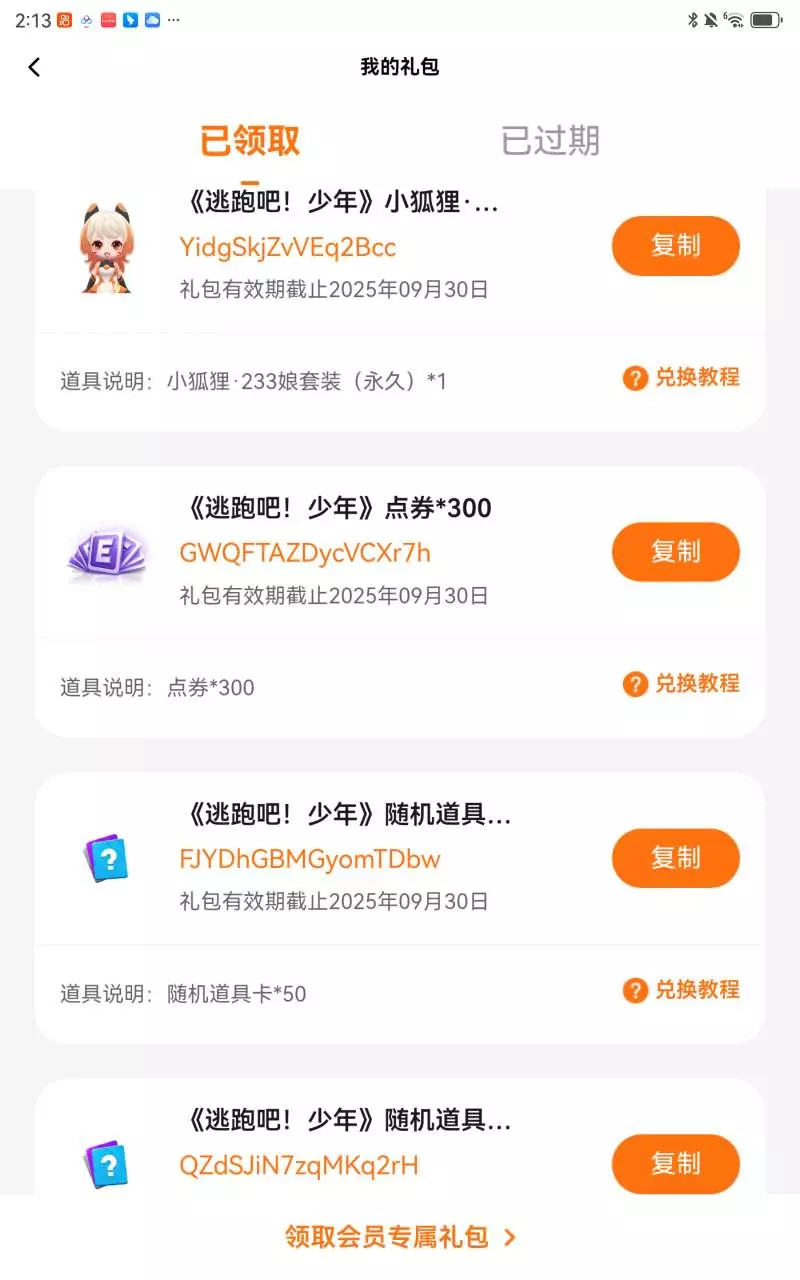The width and height of the screenshot is (800, 1280).
Task: Copy the code FJYDhGBMGyomTDbw
Action: point(675,858)
